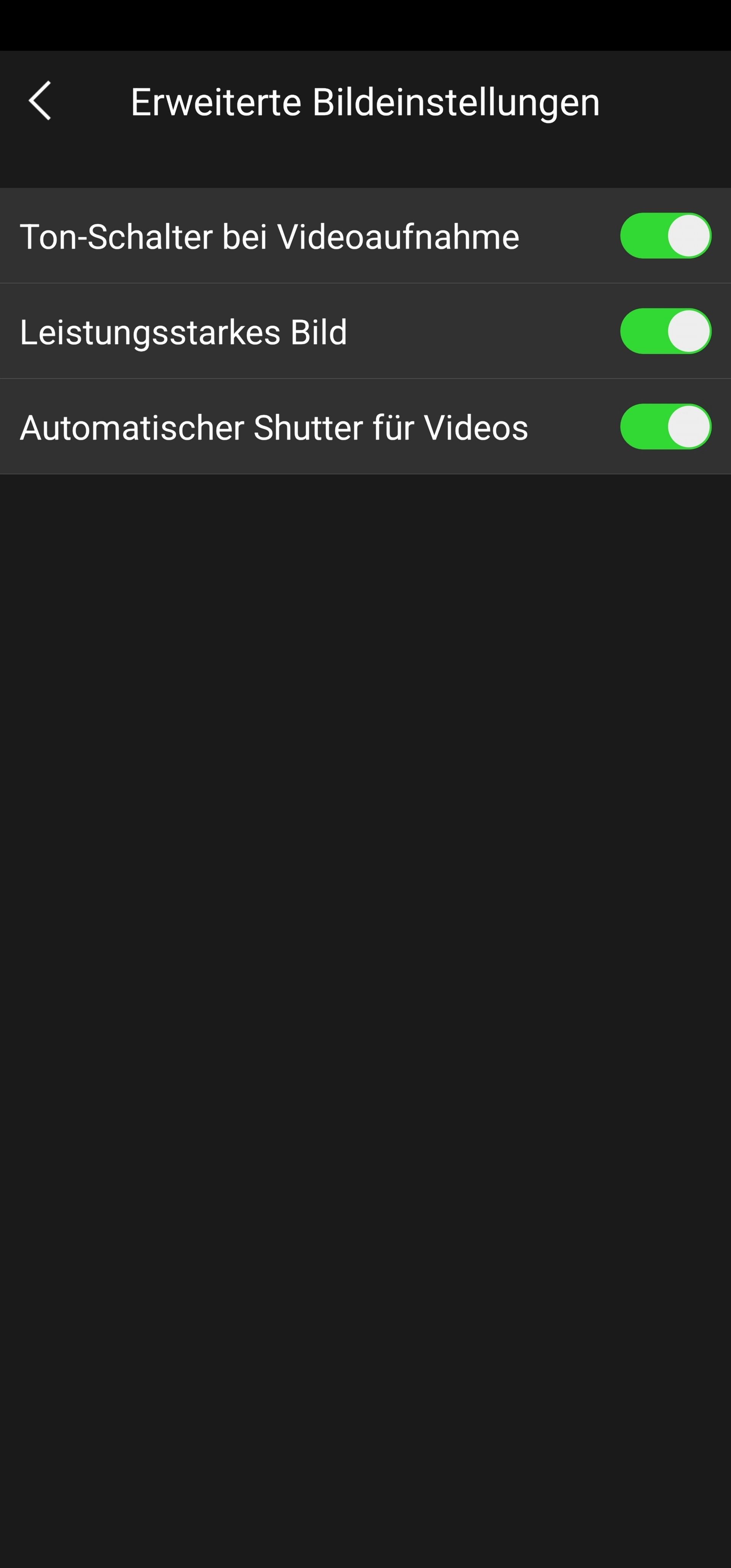731x1568 pixels.
Task: Disable Ton-Schalter bei Videoaufnahme
Action: tap(665, 236)
